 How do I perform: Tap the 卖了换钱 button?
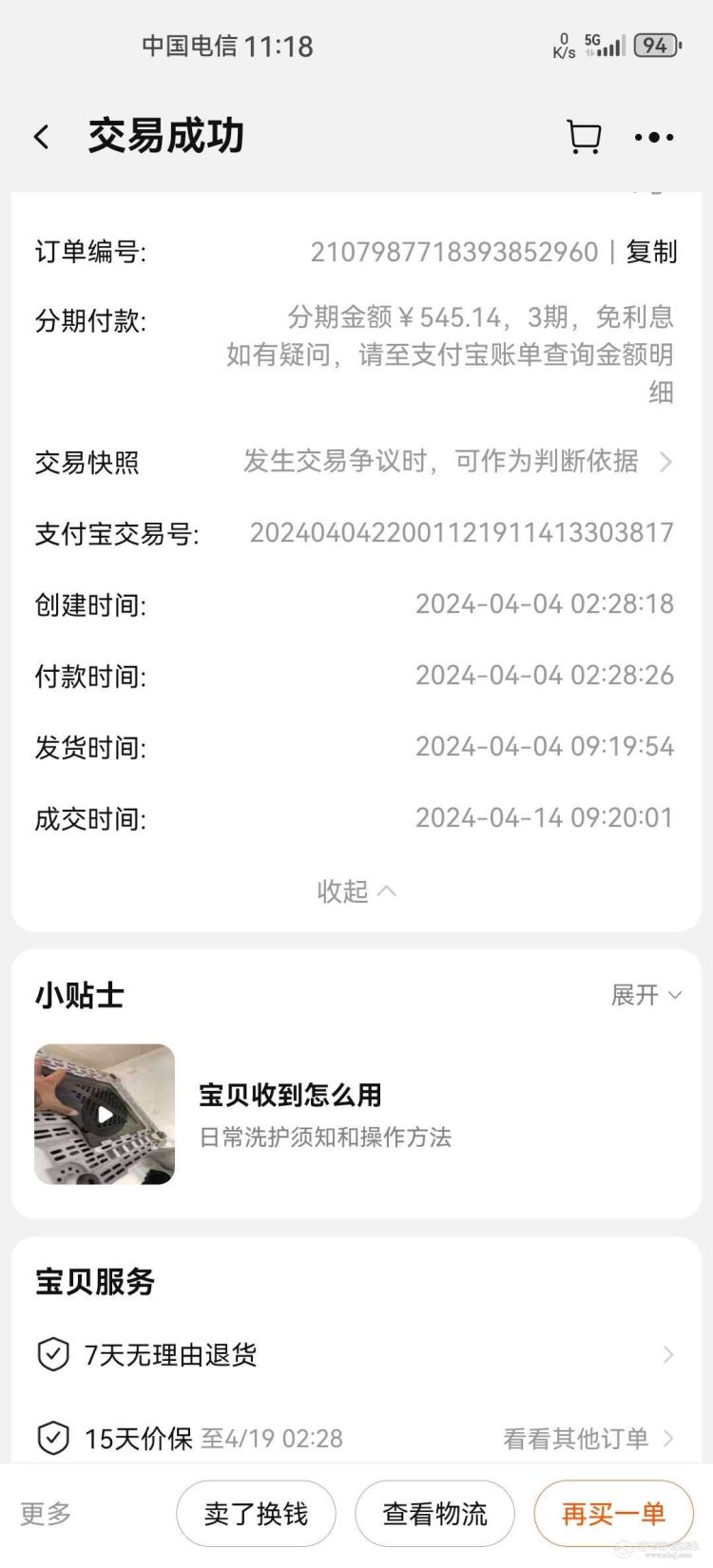[256, 1514]
